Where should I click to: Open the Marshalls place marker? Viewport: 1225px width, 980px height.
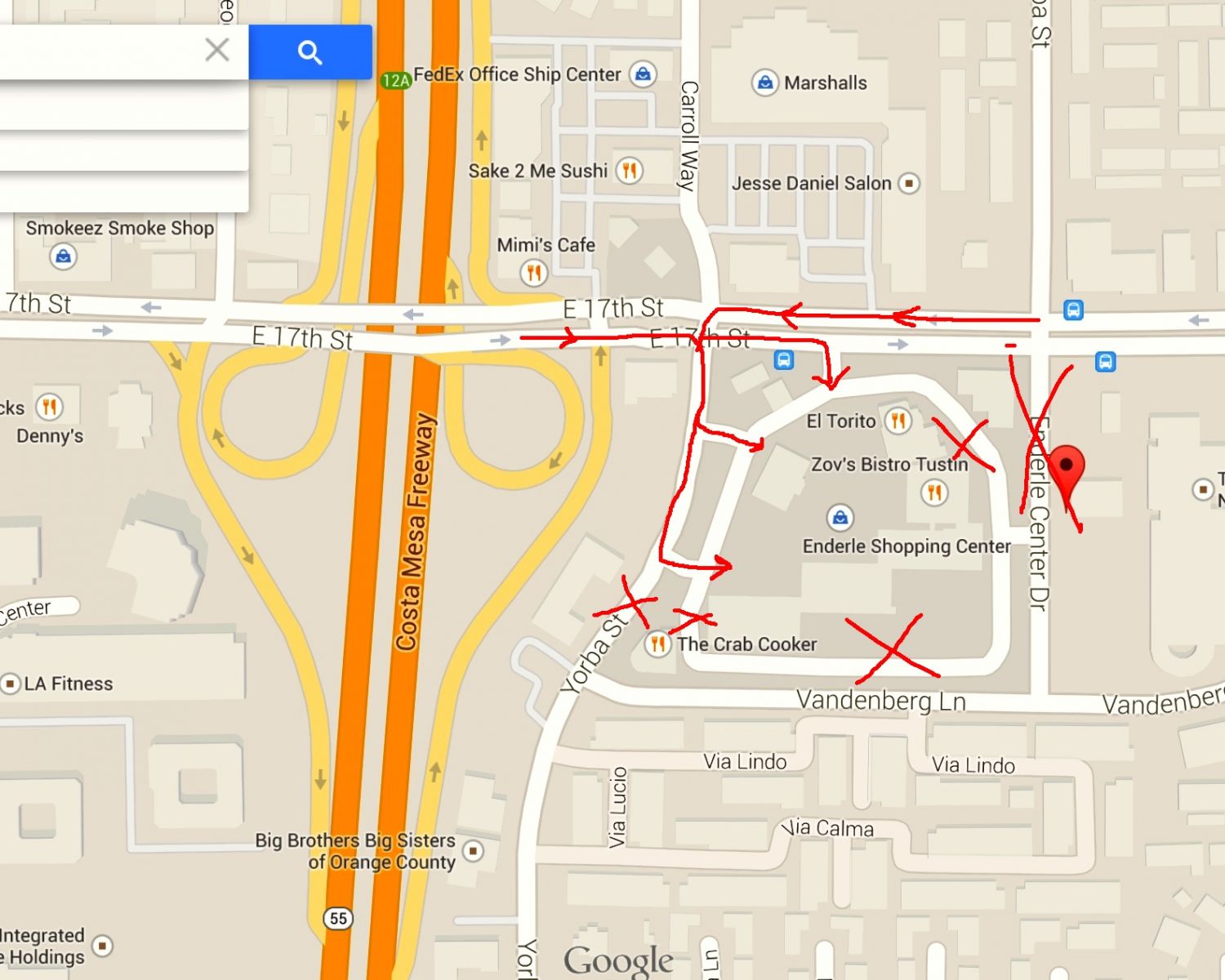point(764,82)
